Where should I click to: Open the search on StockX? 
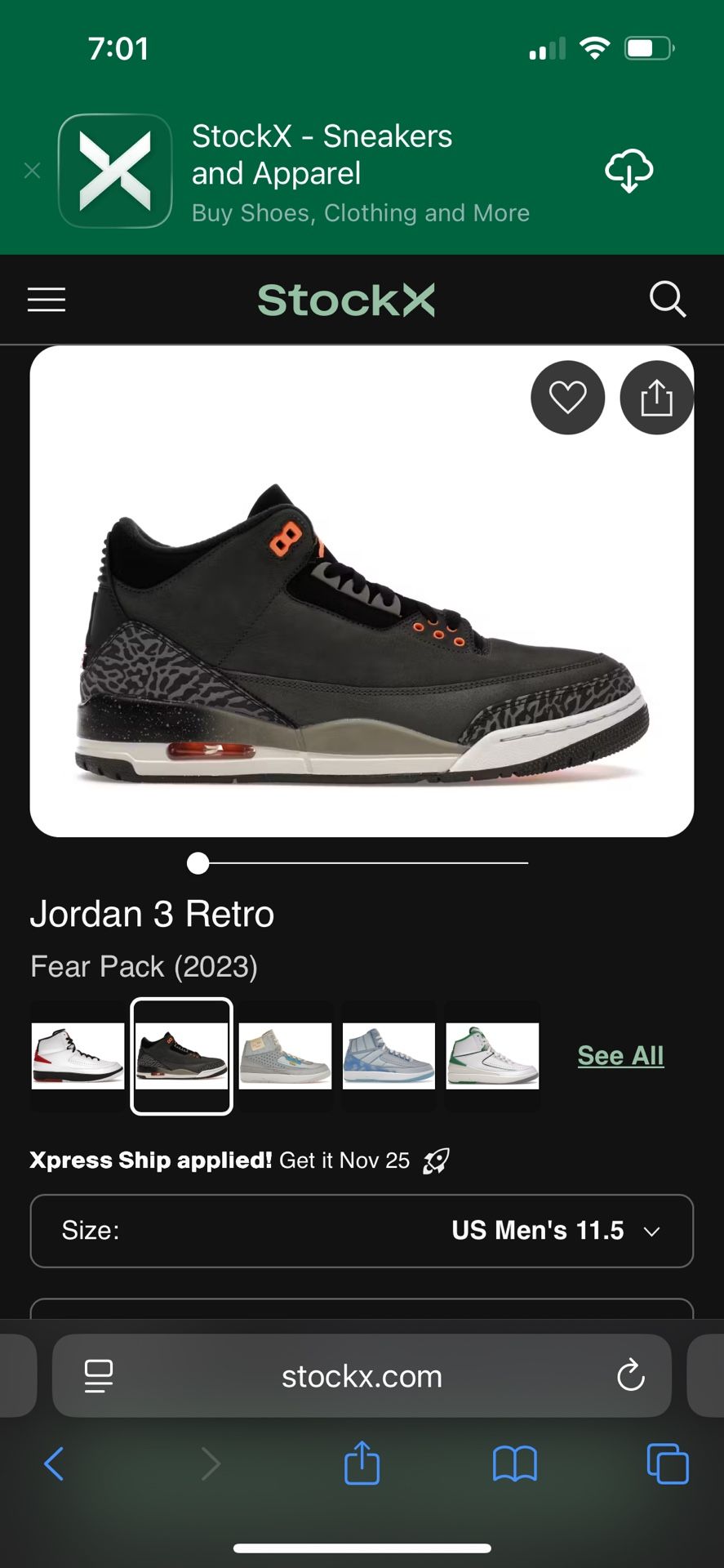tap(668, 299)
